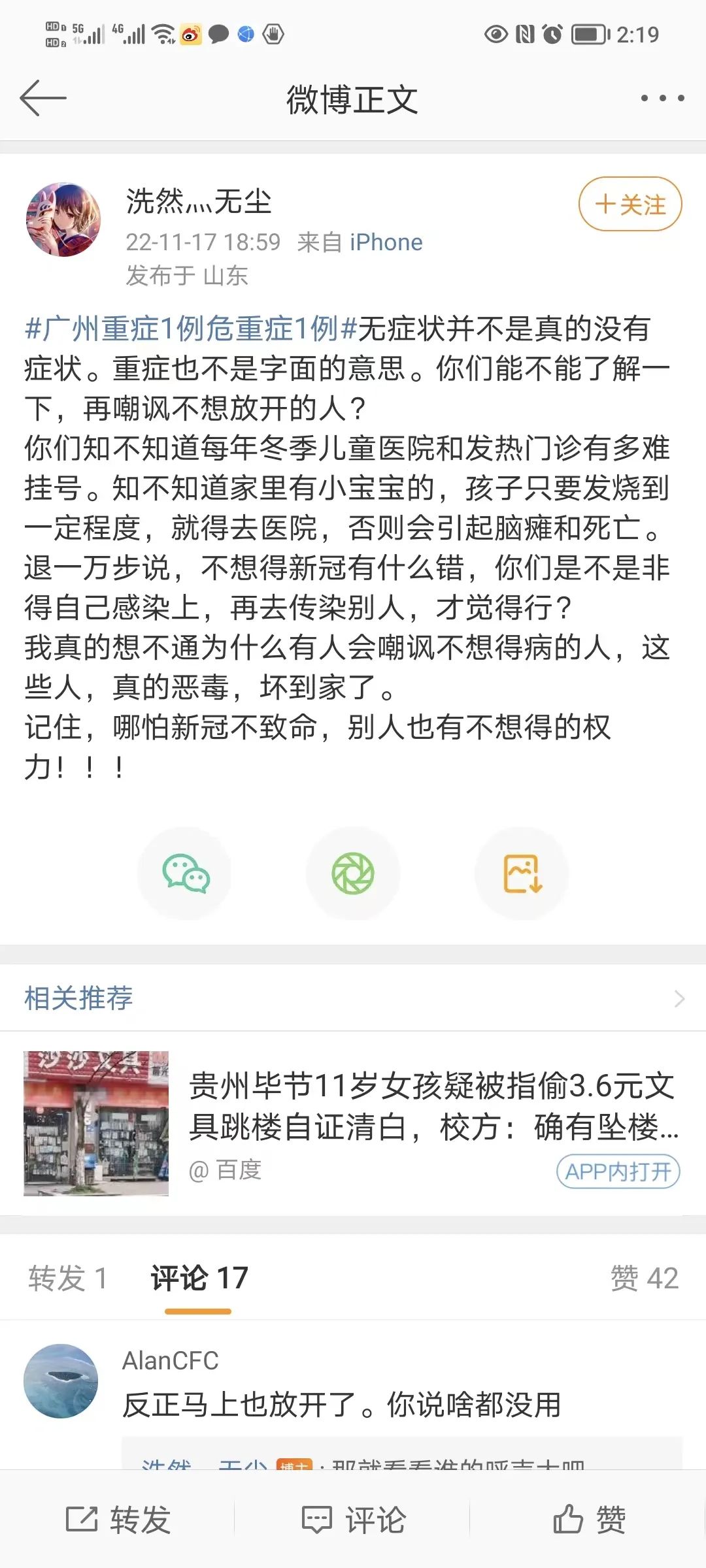The image size is (706, 1568).
Task: Switch to the 转发 1 tab
Action: tap(67, 1278)
